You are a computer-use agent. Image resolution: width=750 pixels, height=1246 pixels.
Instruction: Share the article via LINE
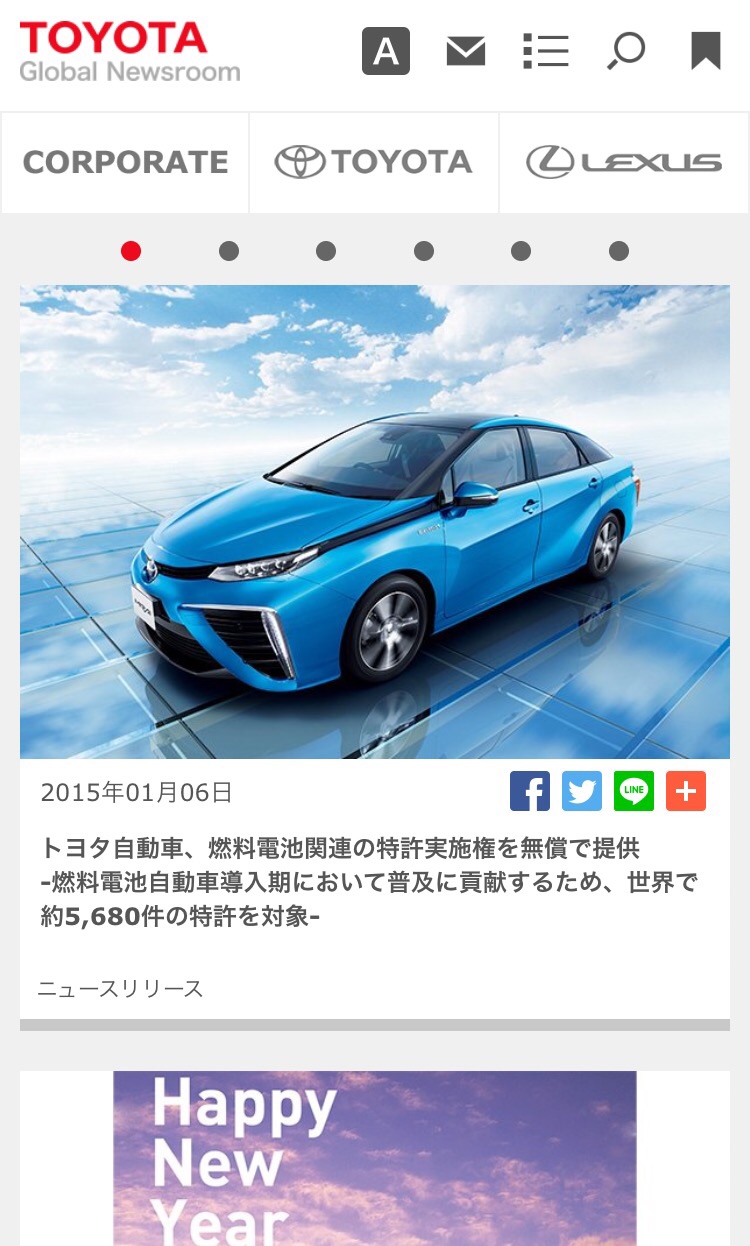point(634,792)
